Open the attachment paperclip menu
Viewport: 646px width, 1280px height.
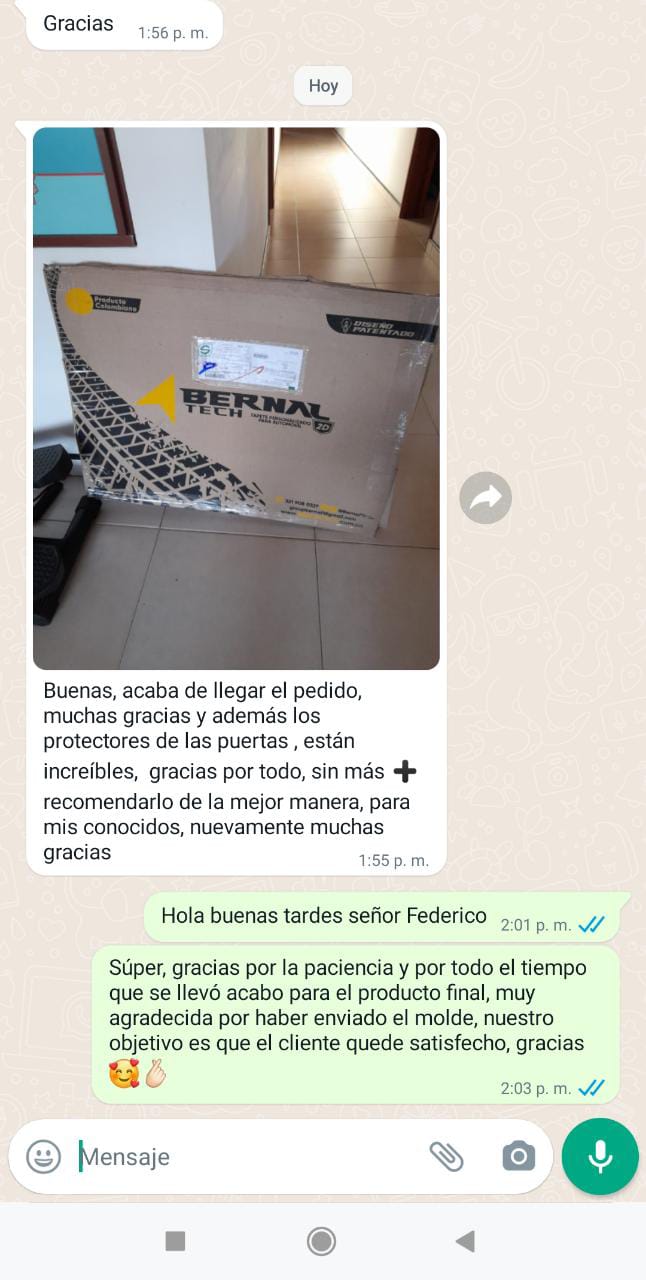446,1157
